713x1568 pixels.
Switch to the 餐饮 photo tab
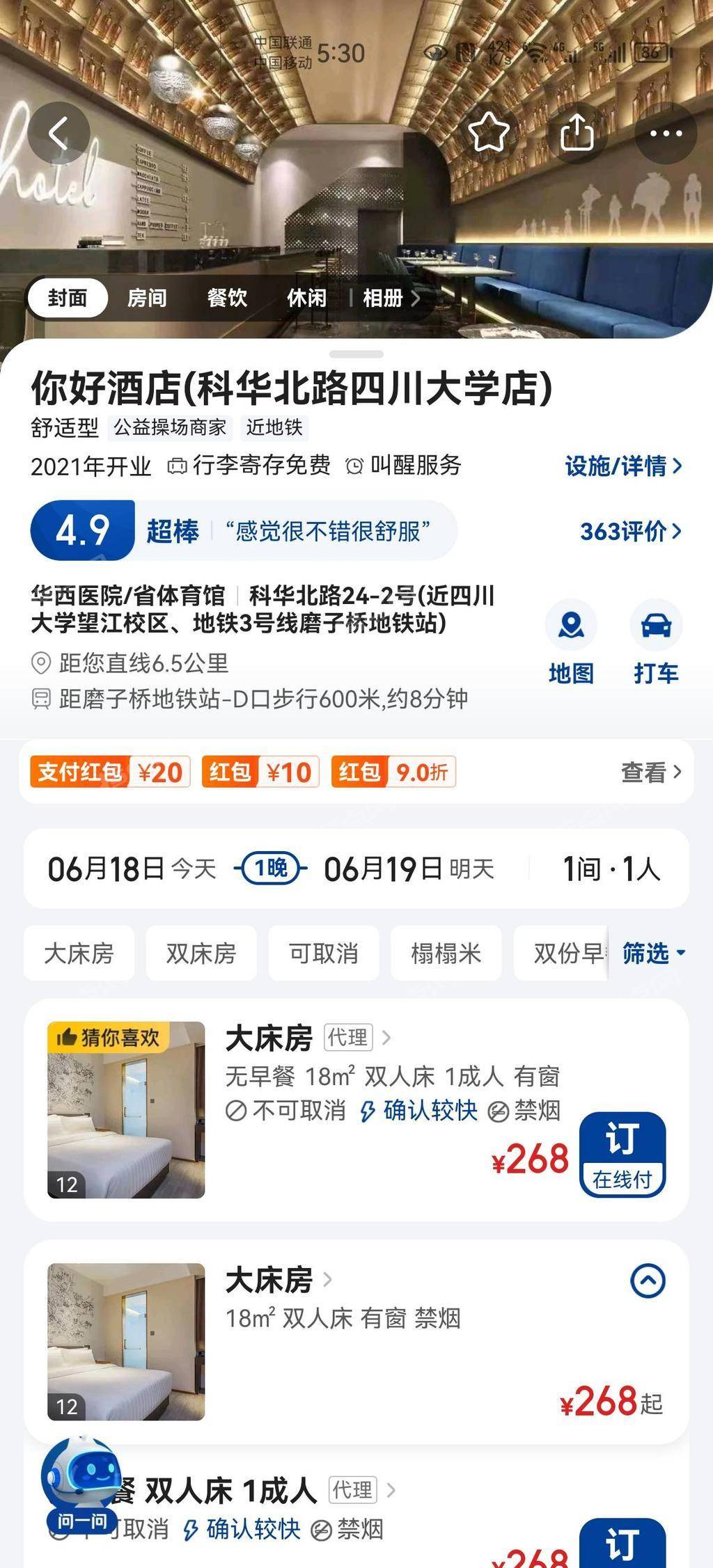coord(227,299)
